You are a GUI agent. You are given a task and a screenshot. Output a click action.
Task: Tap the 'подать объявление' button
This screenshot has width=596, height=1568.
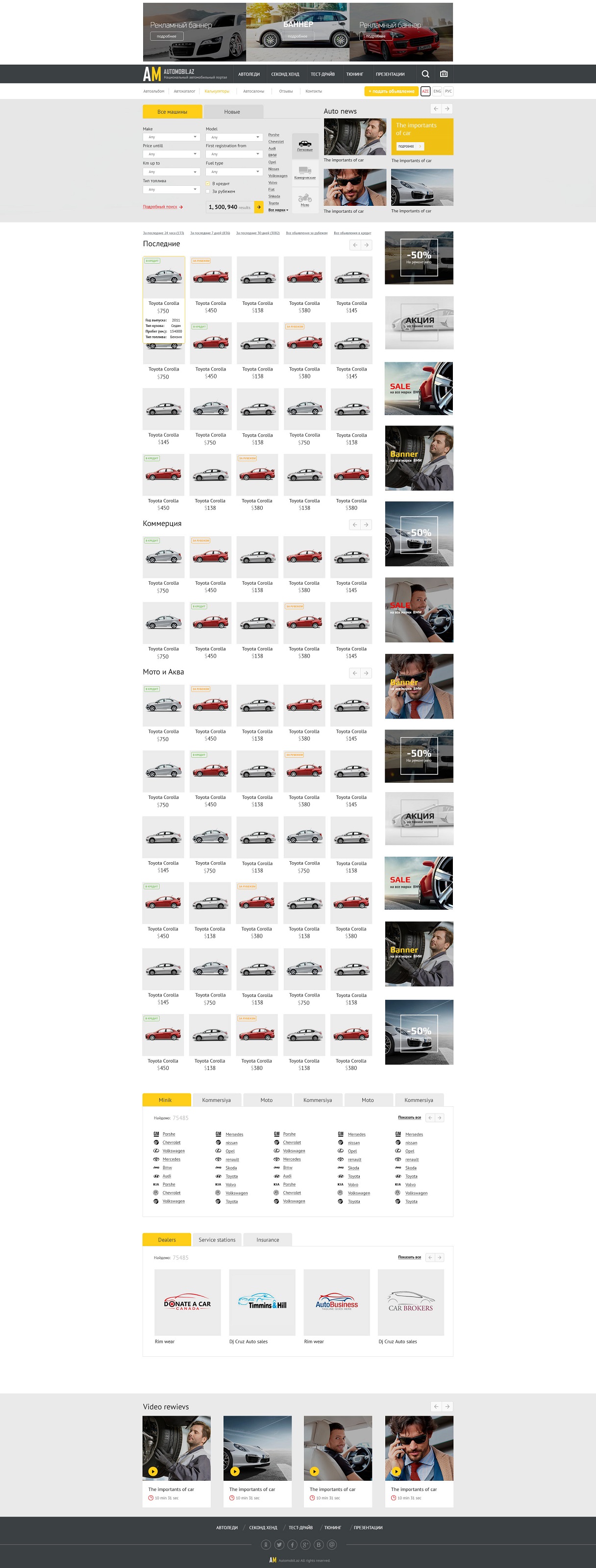coord(391,91)
